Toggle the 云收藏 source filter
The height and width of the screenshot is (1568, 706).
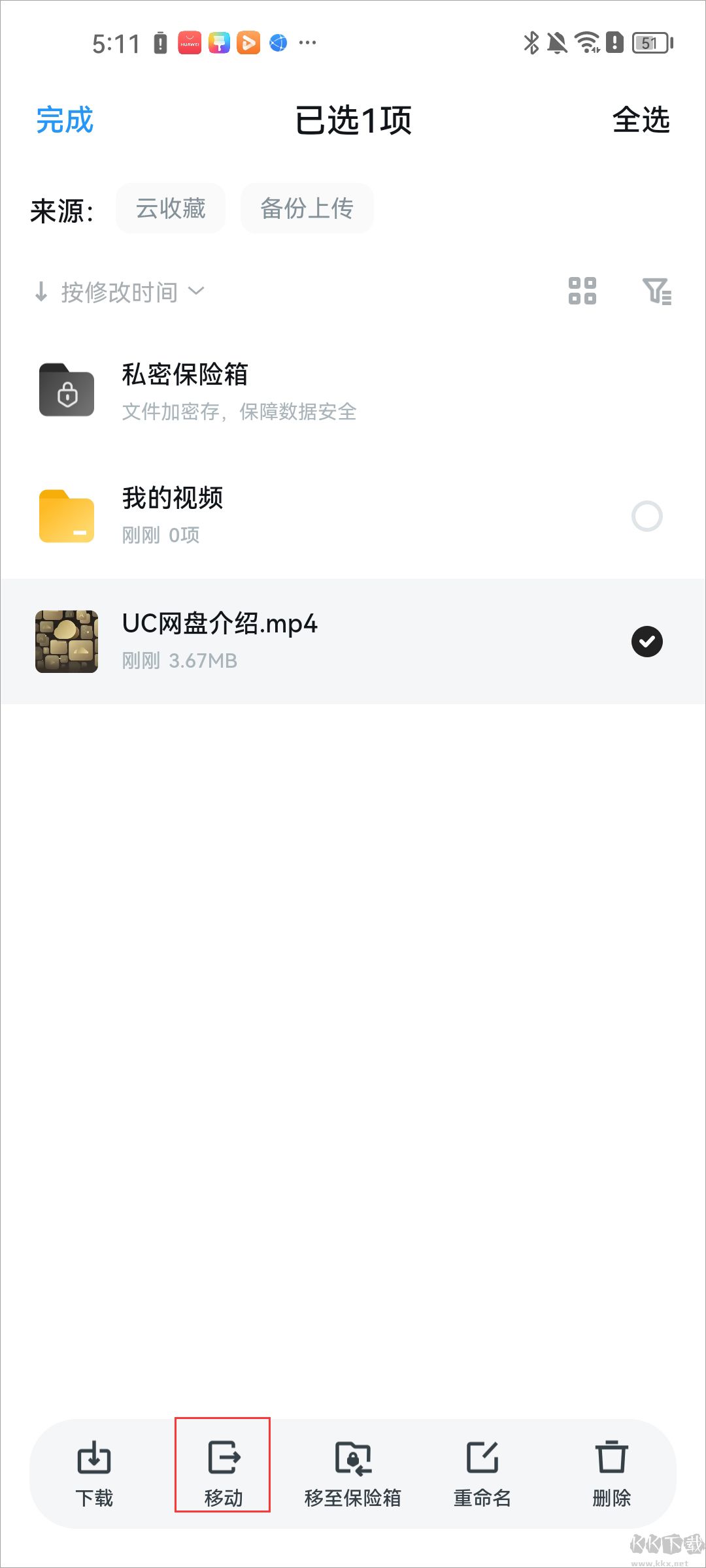[170, 208]
